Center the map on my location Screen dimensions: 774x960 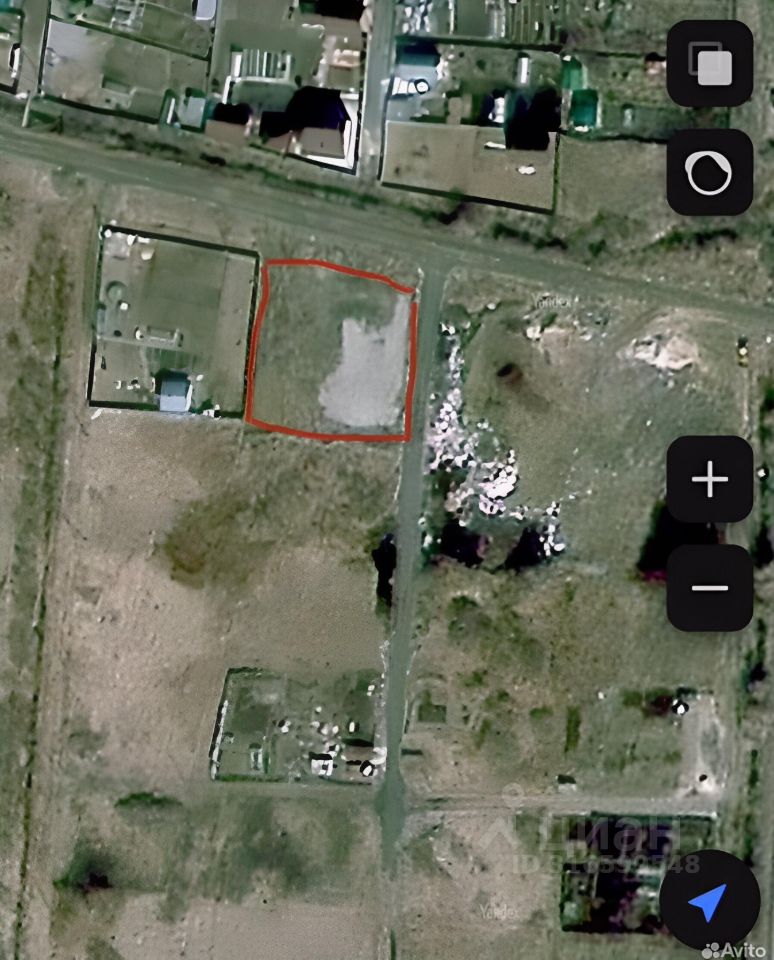click(709, 902)
